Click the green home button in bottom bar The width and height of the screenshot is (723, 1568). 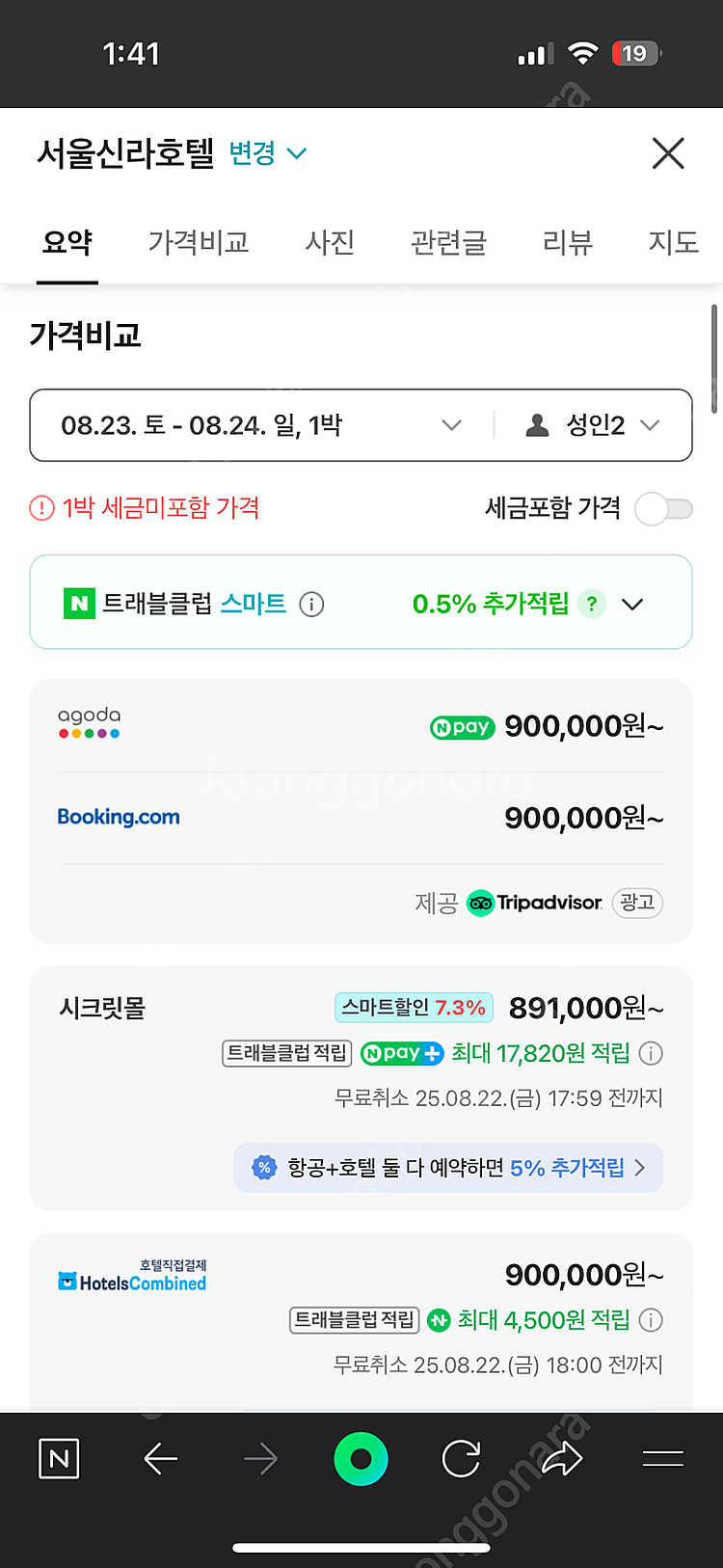pyautogui.click(x=361, y=1459)
